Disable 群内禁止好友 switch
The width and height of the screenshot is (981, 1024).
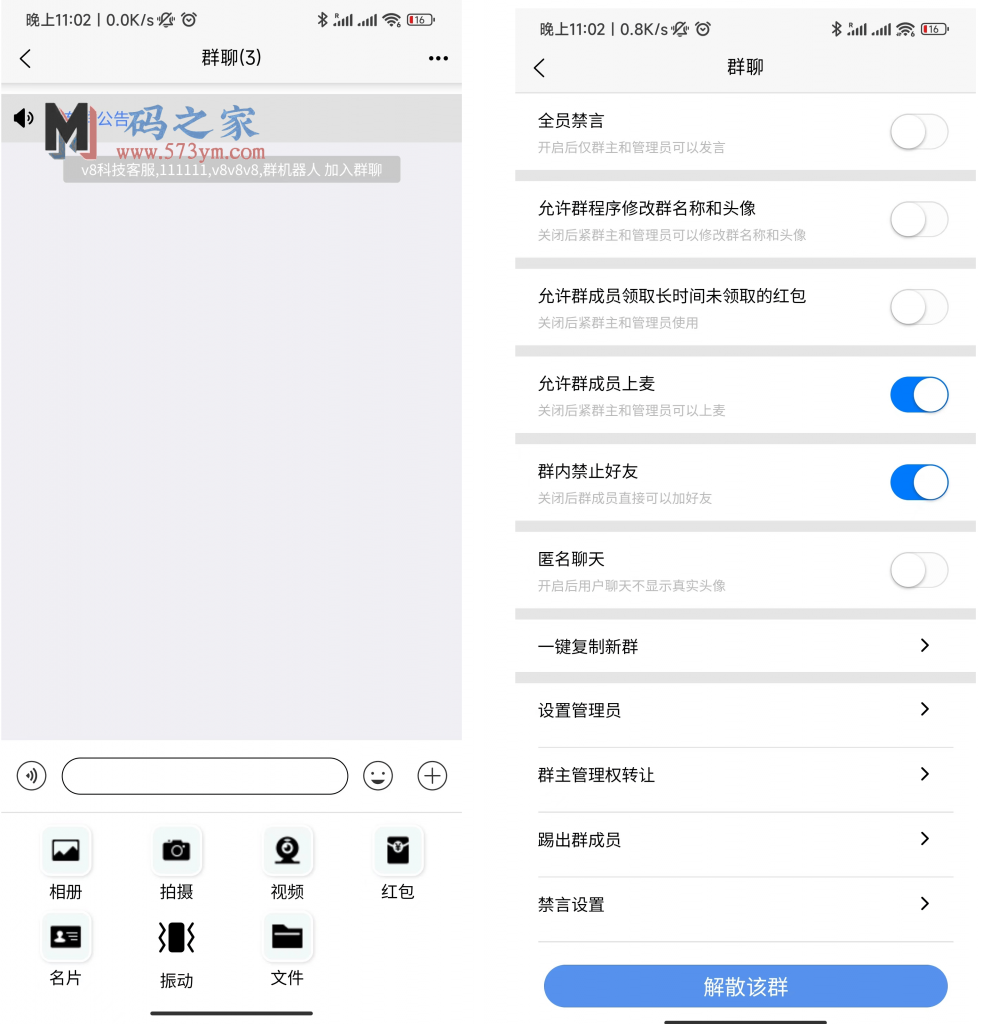(918, 483)
